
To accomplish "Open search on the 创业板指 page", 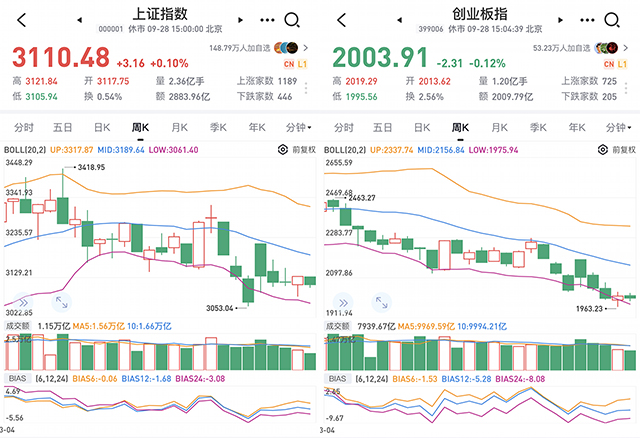I will tap(613, 18).
